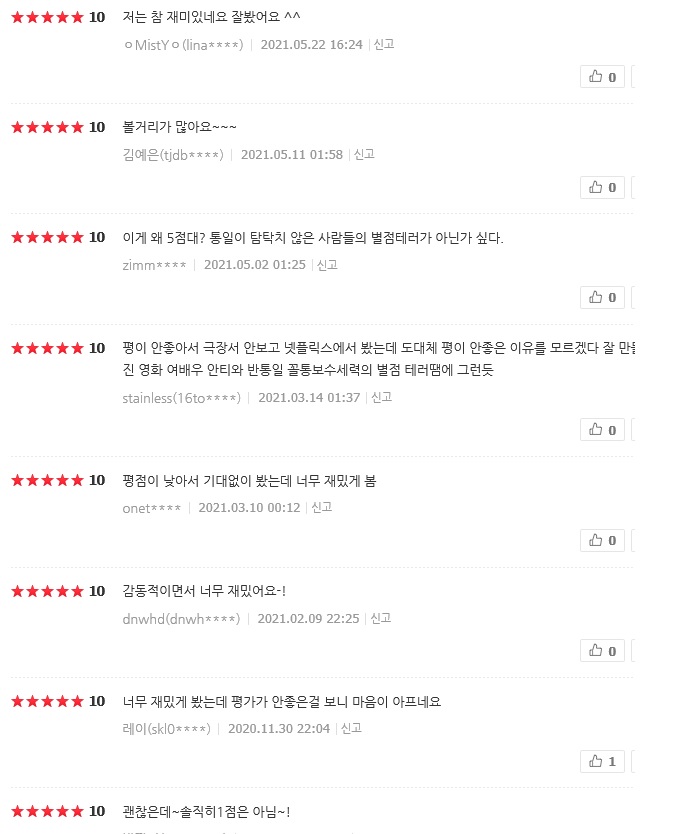
Task: Report the review by 레이 (skl0****)
Action: (x=351, y=729)
